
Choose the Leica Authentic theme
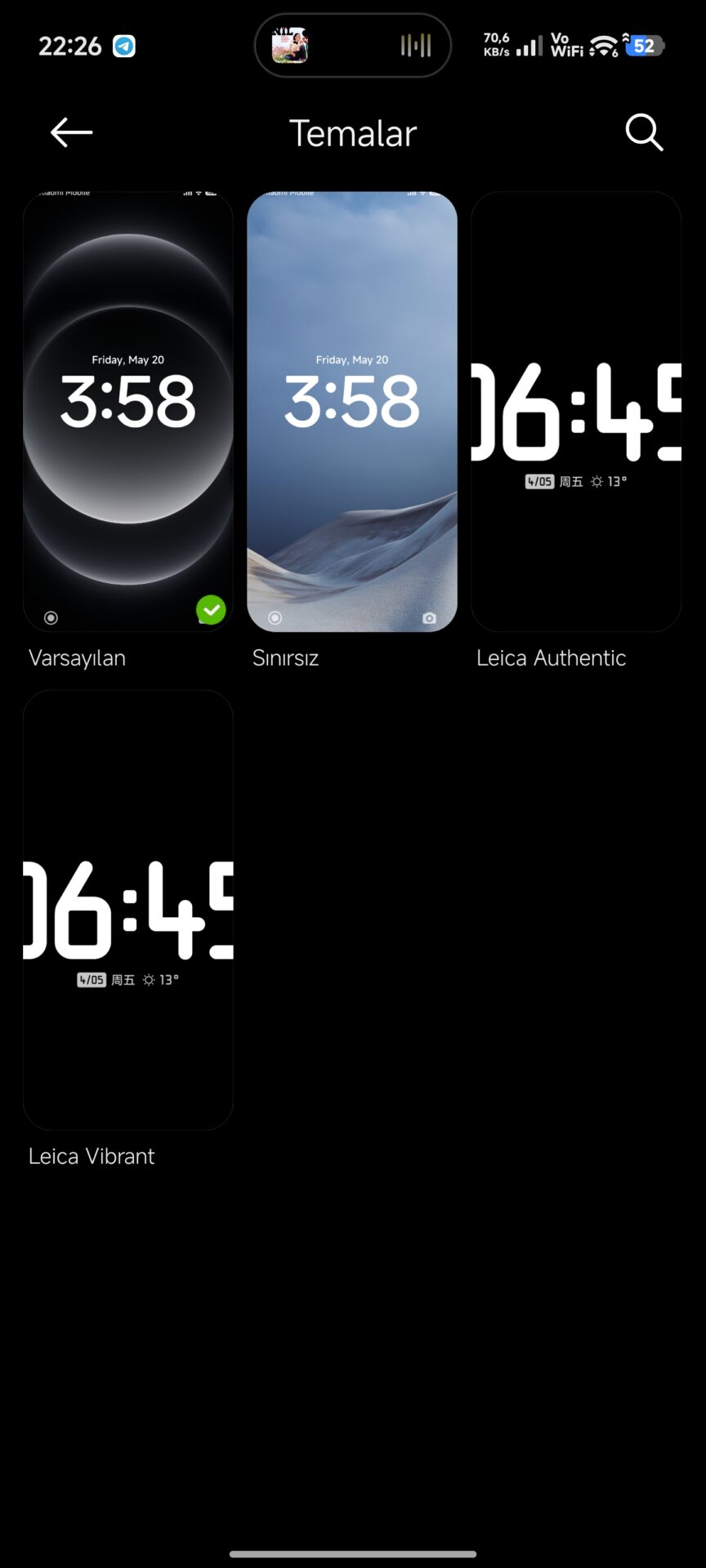coord(576,412)
